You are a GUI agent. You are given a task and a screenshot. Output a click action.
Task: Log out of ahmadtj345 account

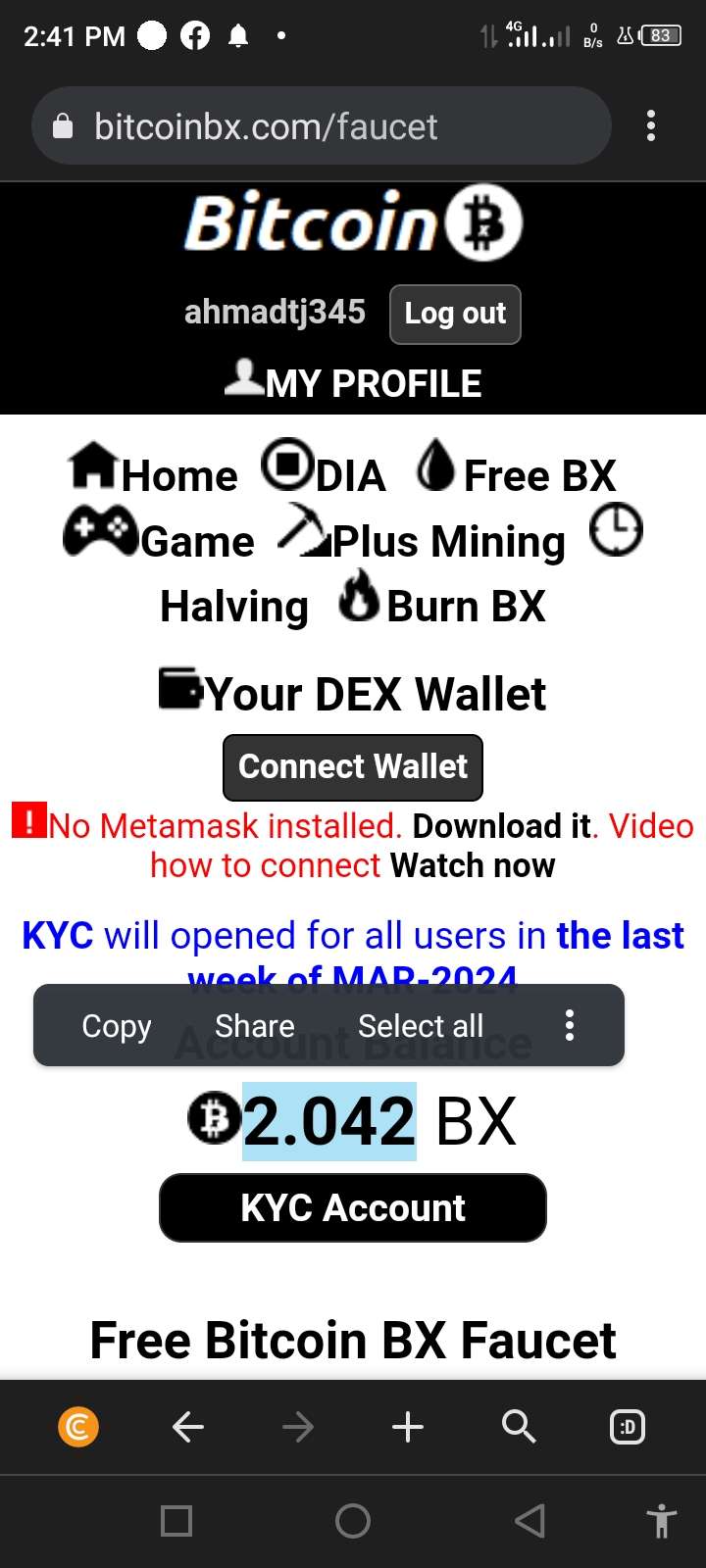tap(455, 314)
